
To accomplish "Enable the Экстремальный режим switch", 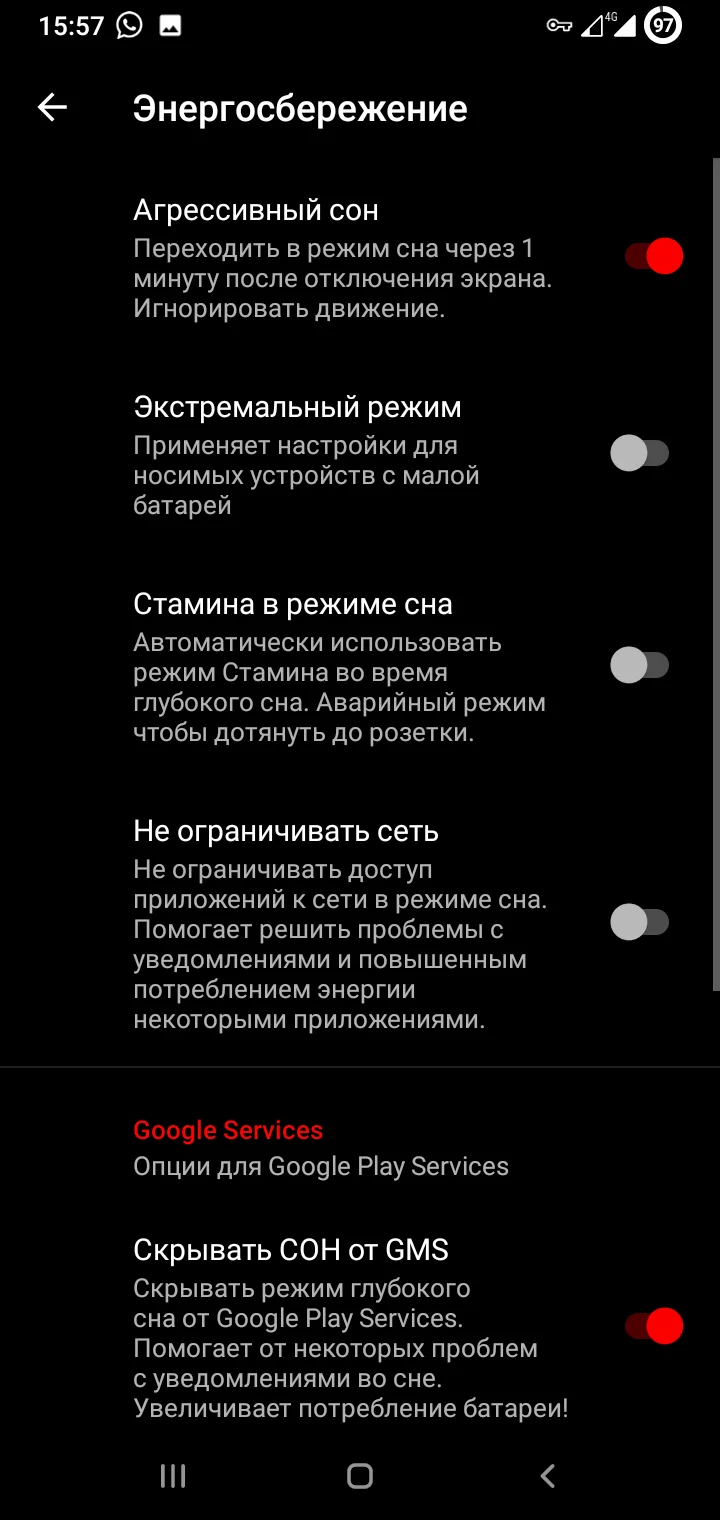I will 640,453.
